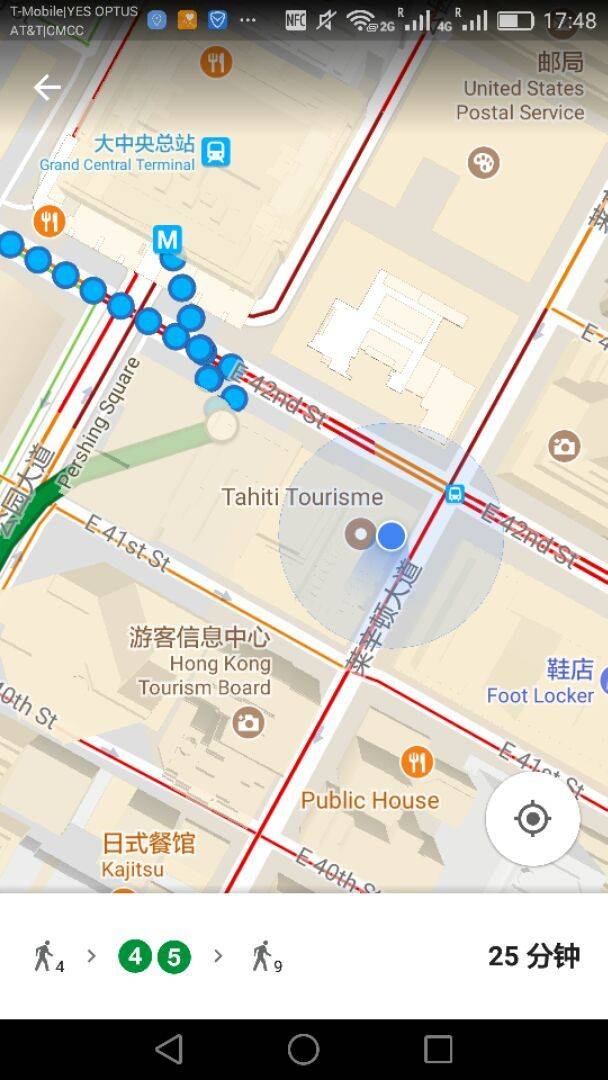Tap the system home button
Viewport: 608px width, 1080px height.
pos(303,1049)
